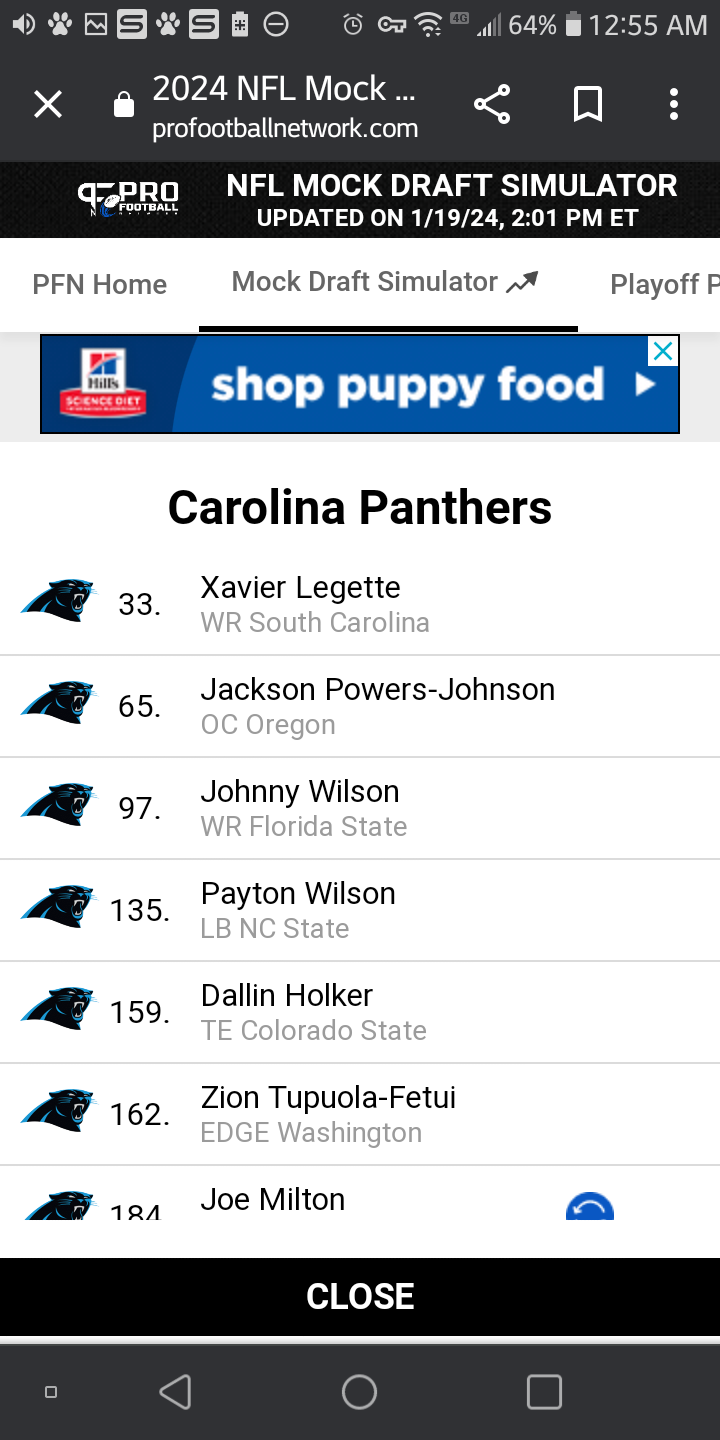This screenshot has height=1440, width=720.
Task: Close the browser custom tab
Action: pos(48,104)
